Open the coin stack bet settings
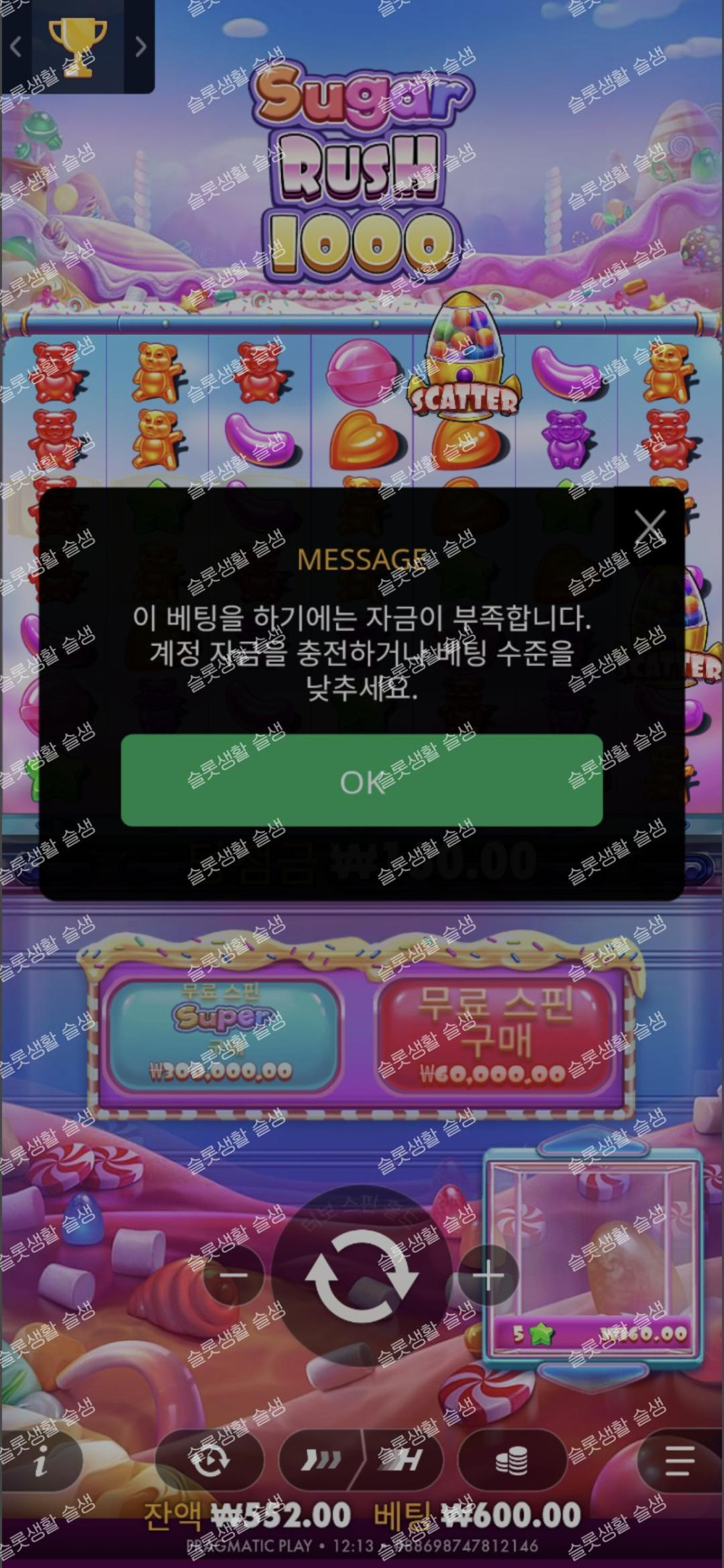724x1568 pixels. [511, 1461]
